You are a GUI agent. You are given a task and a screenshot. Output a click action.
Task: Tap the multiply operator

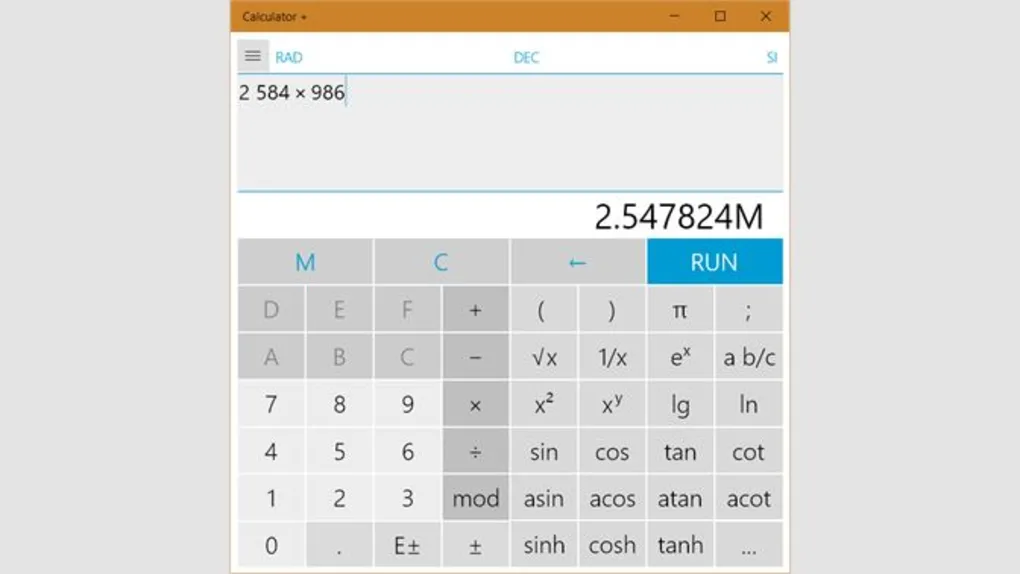pyautogui.click(x=475, y=405)
